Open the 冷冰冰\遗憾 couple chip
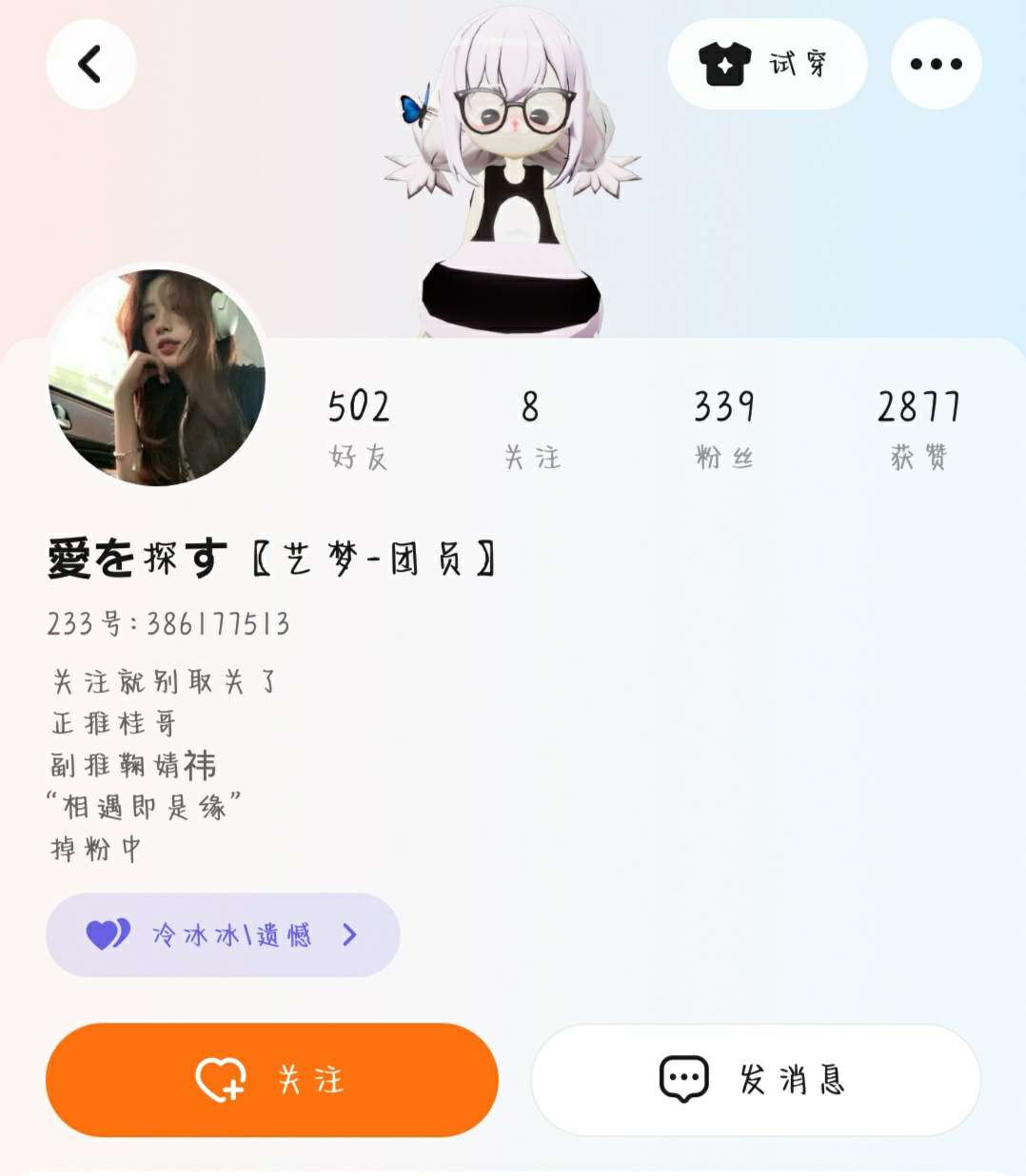 [223, 934]
